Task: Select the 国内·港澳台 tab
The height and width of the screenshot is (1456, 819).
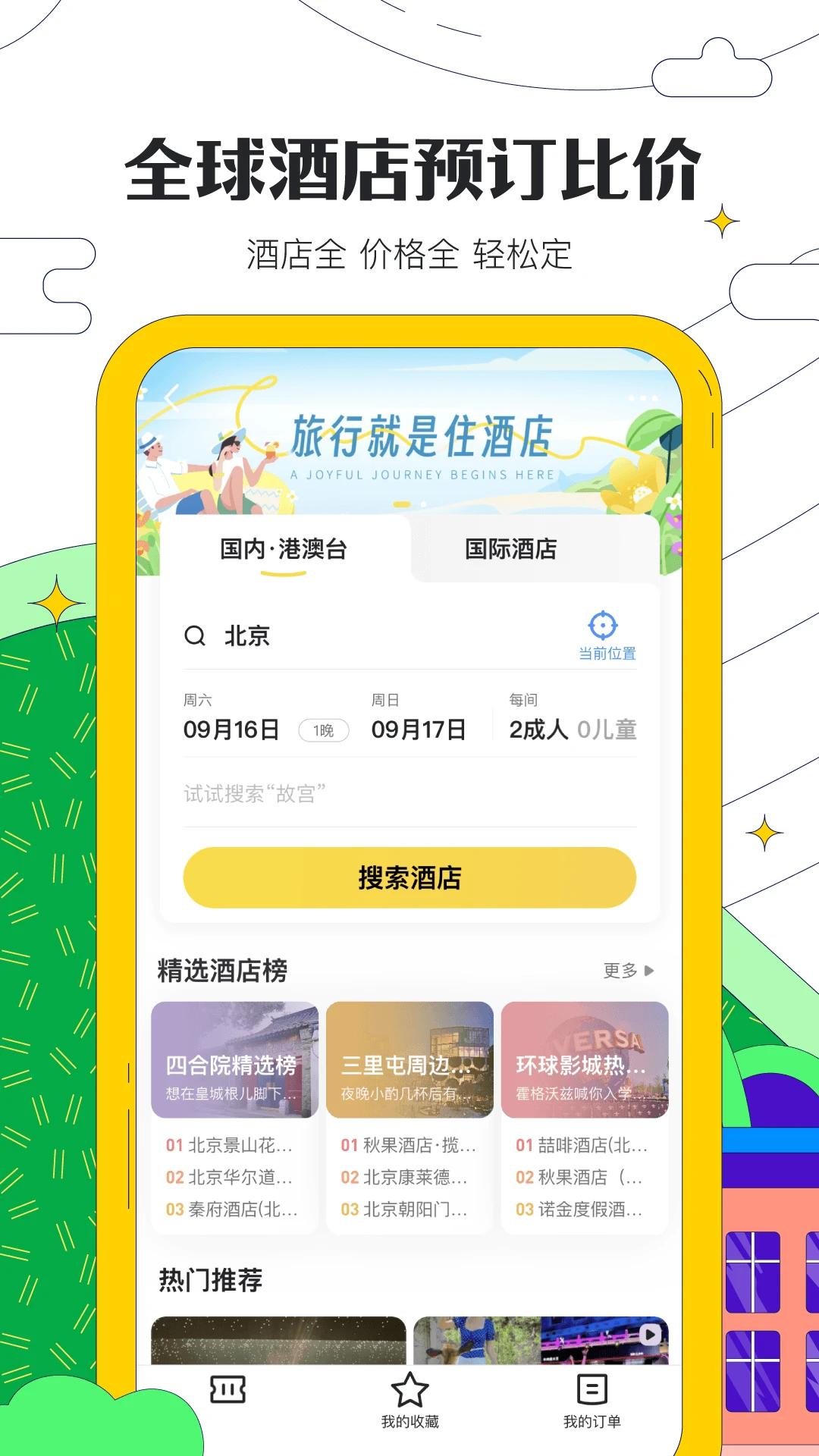Action: coord(281,550)
